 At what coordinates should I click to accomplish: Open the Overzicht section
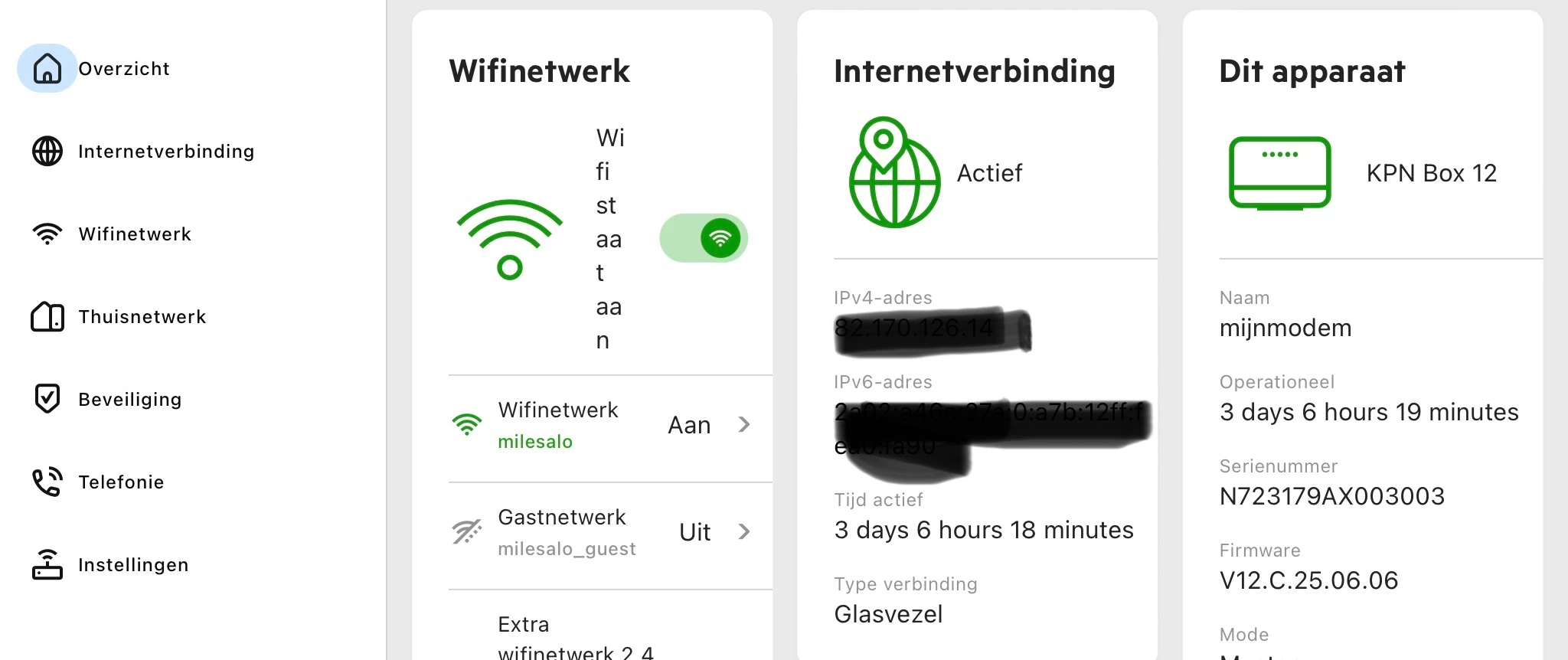pos(122,69)
